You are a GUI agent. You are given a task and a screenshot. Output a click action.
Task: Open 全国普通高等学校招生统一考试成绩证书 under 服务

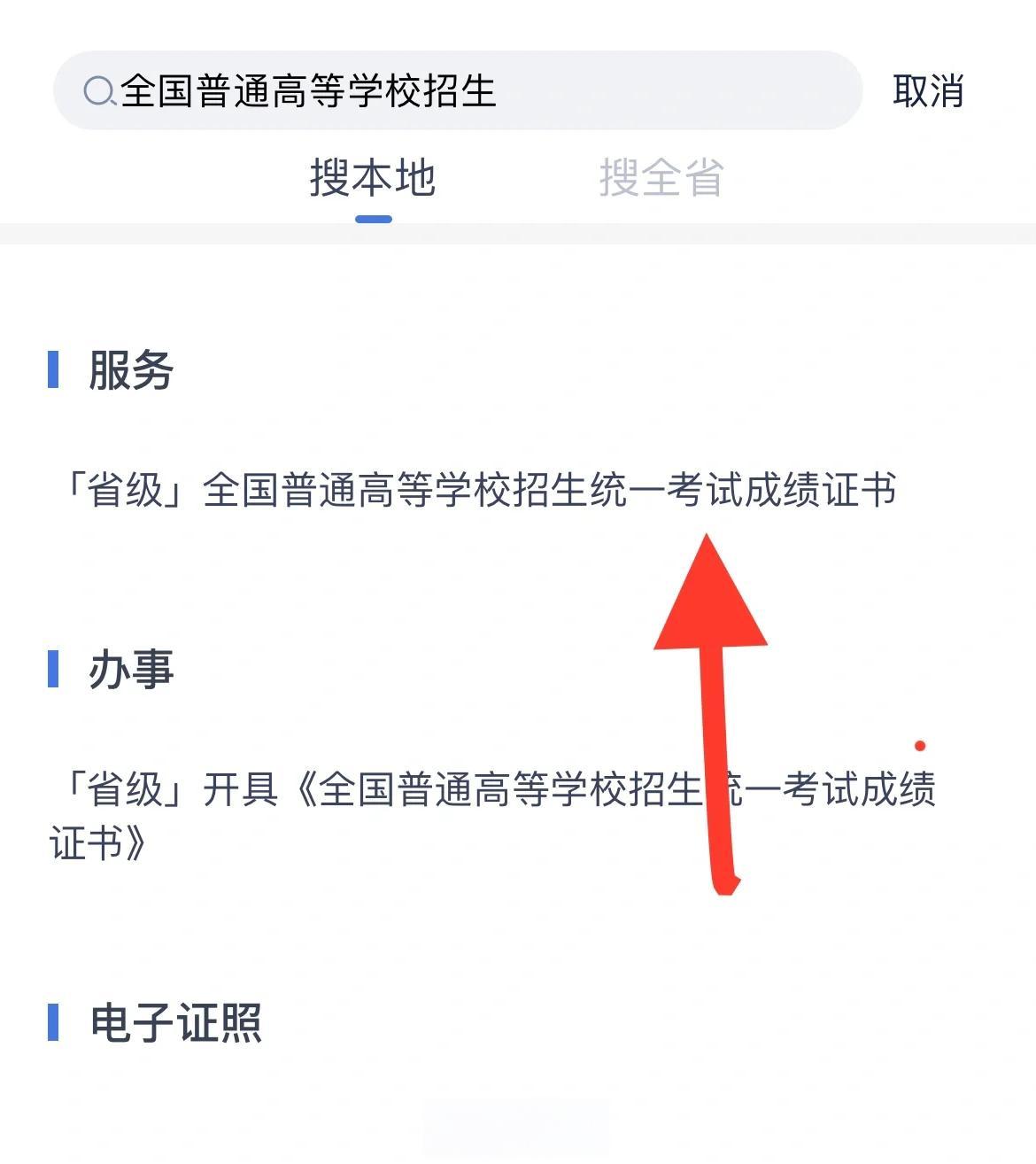point(478,490)
